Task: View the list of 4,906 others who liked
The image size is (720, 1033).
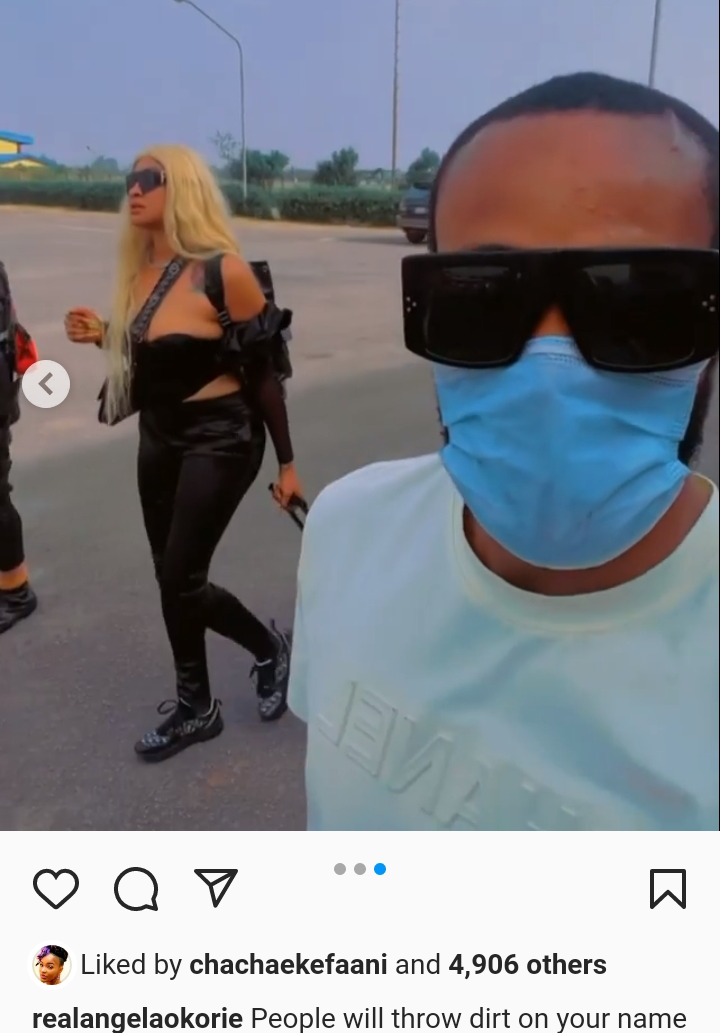Action: (x=527, y=965)
